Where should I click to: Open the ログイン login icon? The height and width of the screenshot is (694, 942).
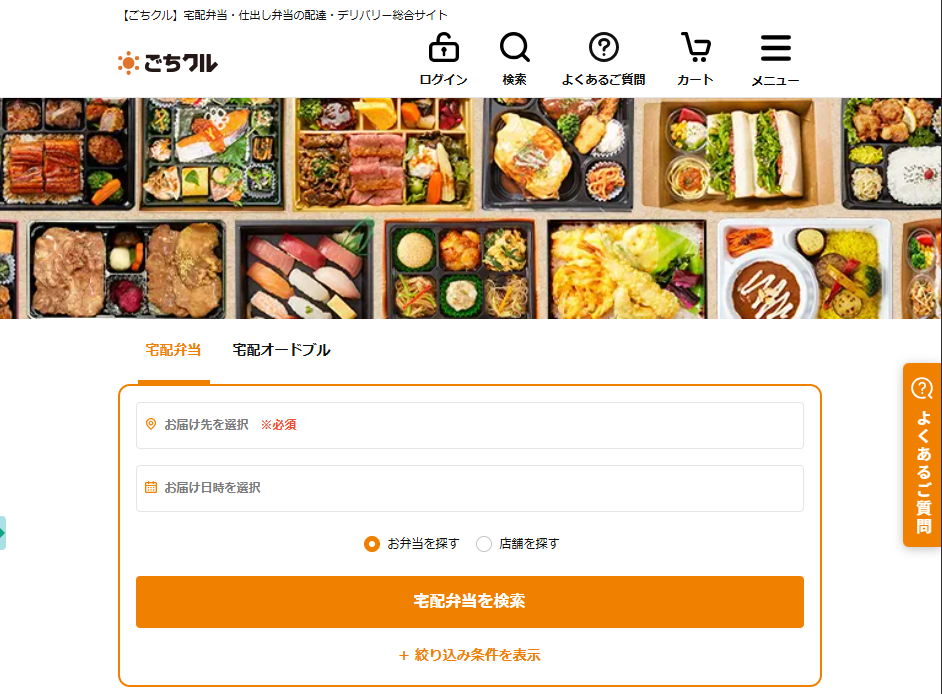(443, 59)
